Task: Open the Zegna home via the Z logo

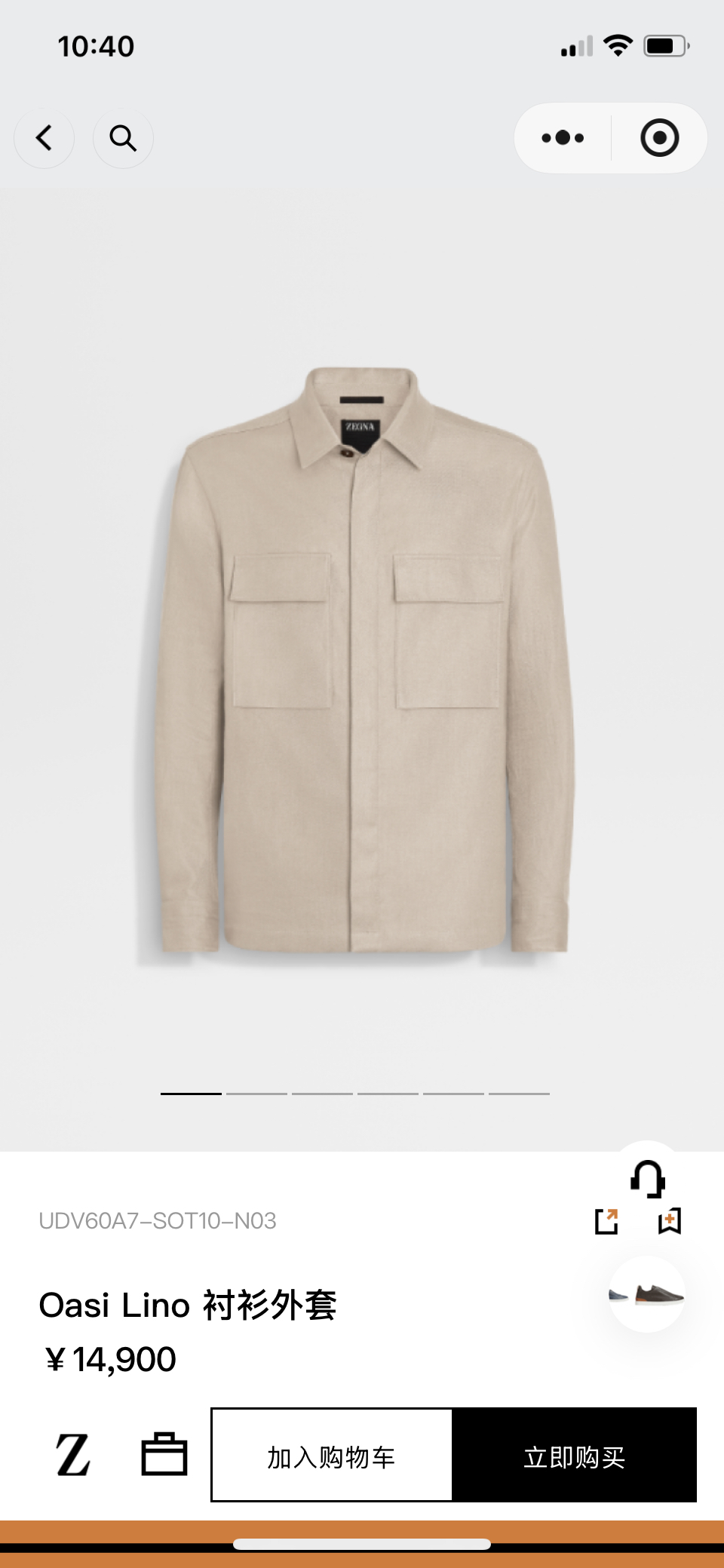Action: click(72, 1456)
